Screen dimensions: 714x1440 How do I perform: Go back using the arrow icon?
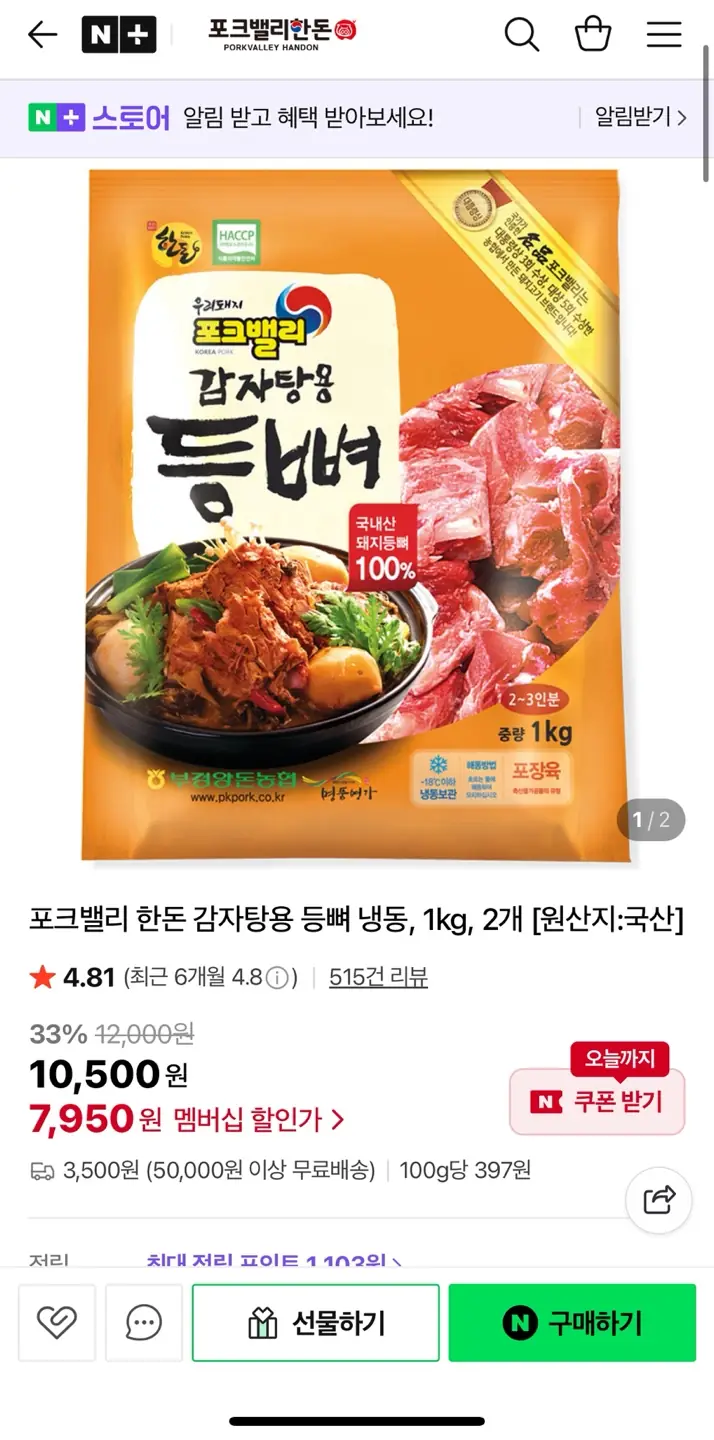point(42,35)
